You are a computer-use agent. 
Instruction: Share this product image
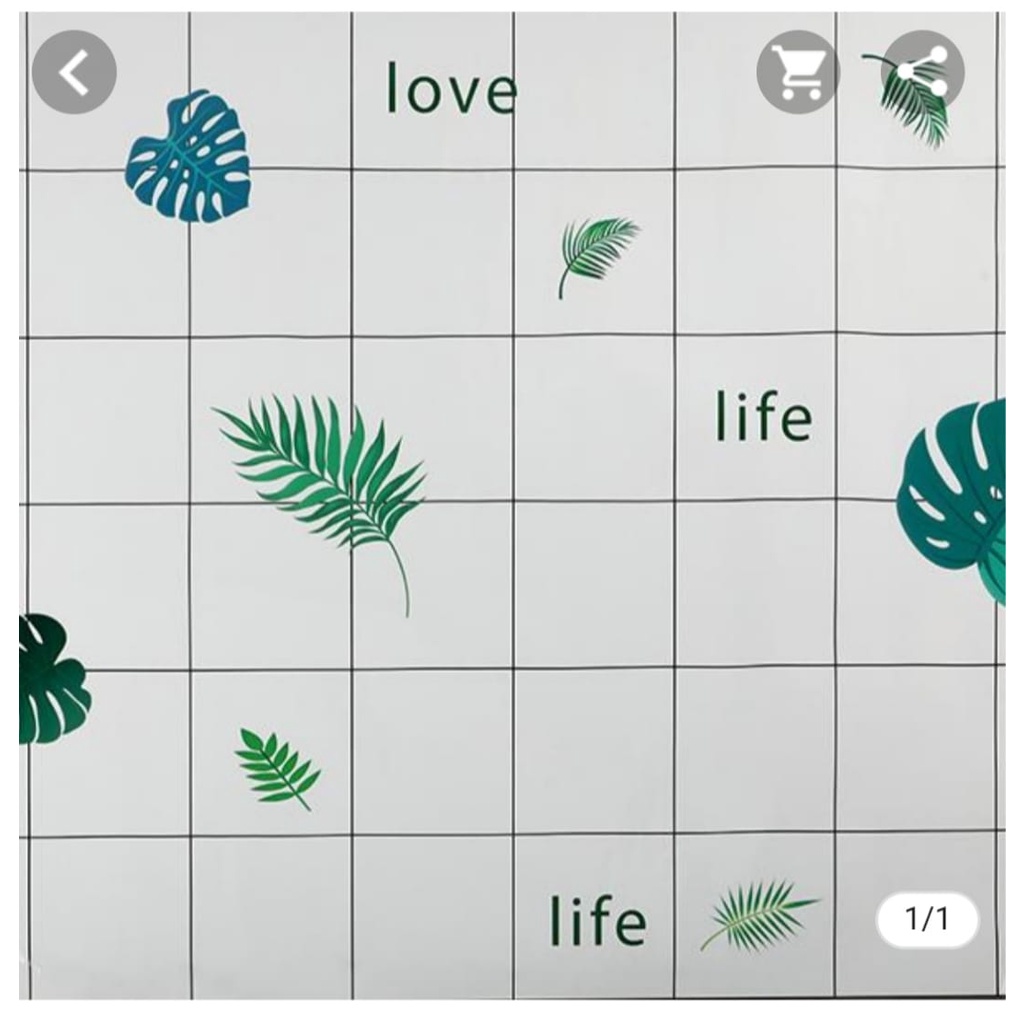pyautogui.click(x=922, y=72)
